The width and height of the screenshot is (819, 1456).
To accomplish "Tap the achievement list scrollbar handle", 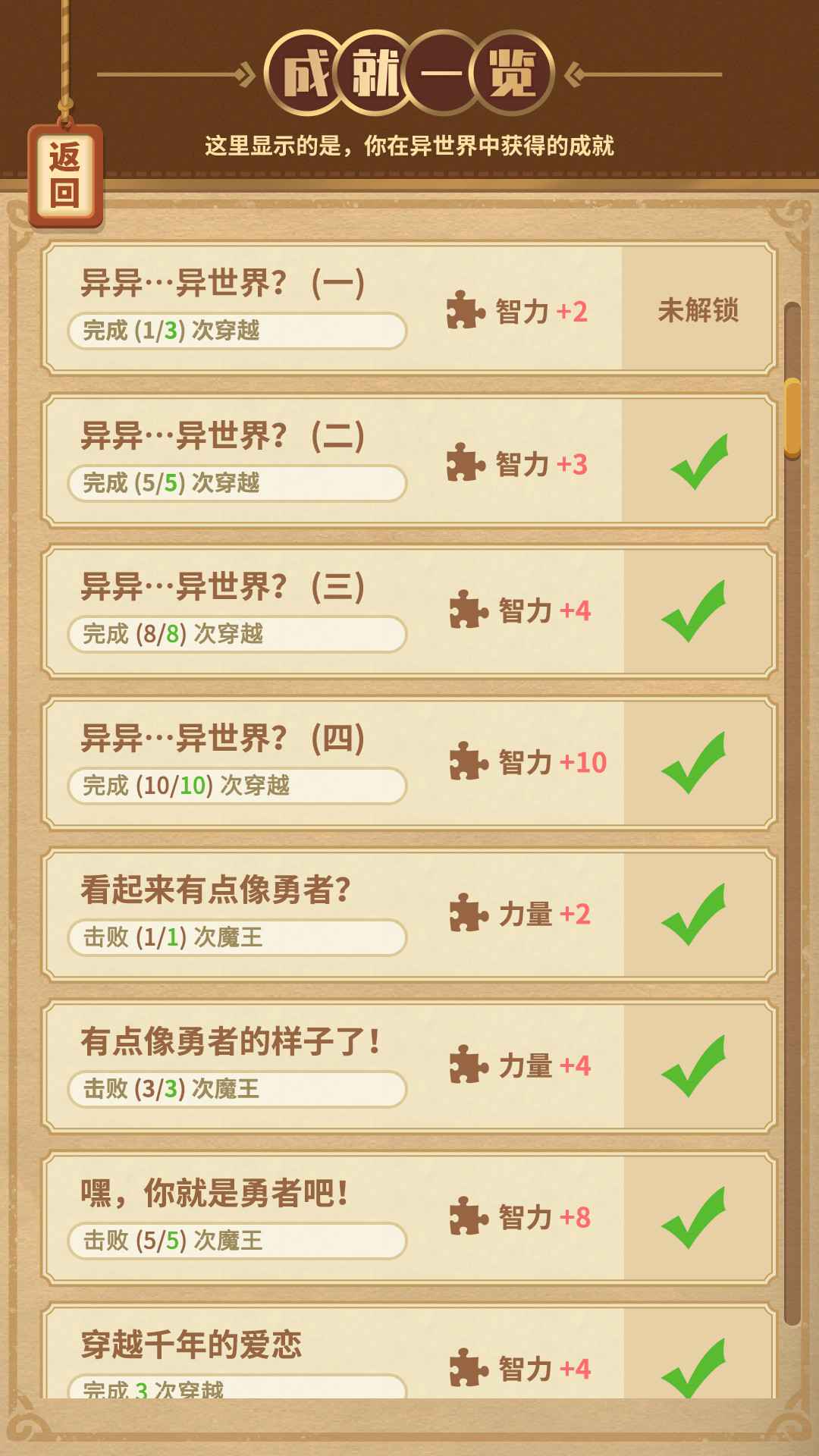I will [x=792, y=418].
